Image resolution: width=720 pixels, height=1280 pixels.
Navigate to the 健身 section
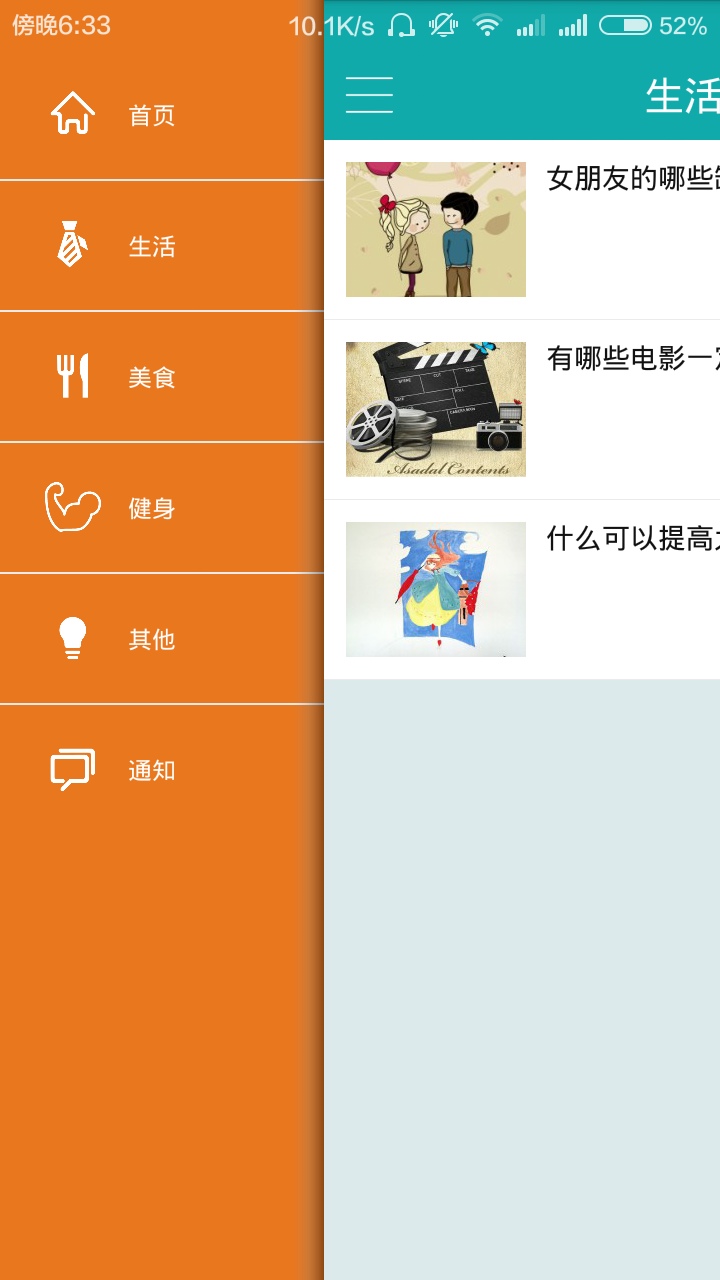tap(150, 508)
